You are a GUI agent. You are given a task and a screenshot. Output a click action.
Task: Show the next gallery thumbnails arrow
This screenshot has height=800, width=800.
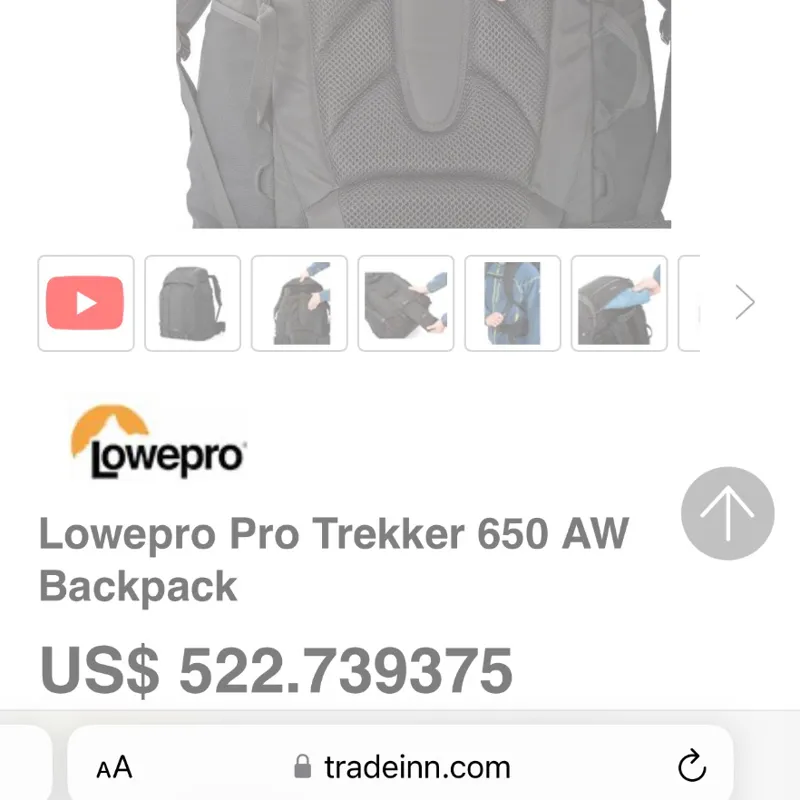[x=744, y=302]
